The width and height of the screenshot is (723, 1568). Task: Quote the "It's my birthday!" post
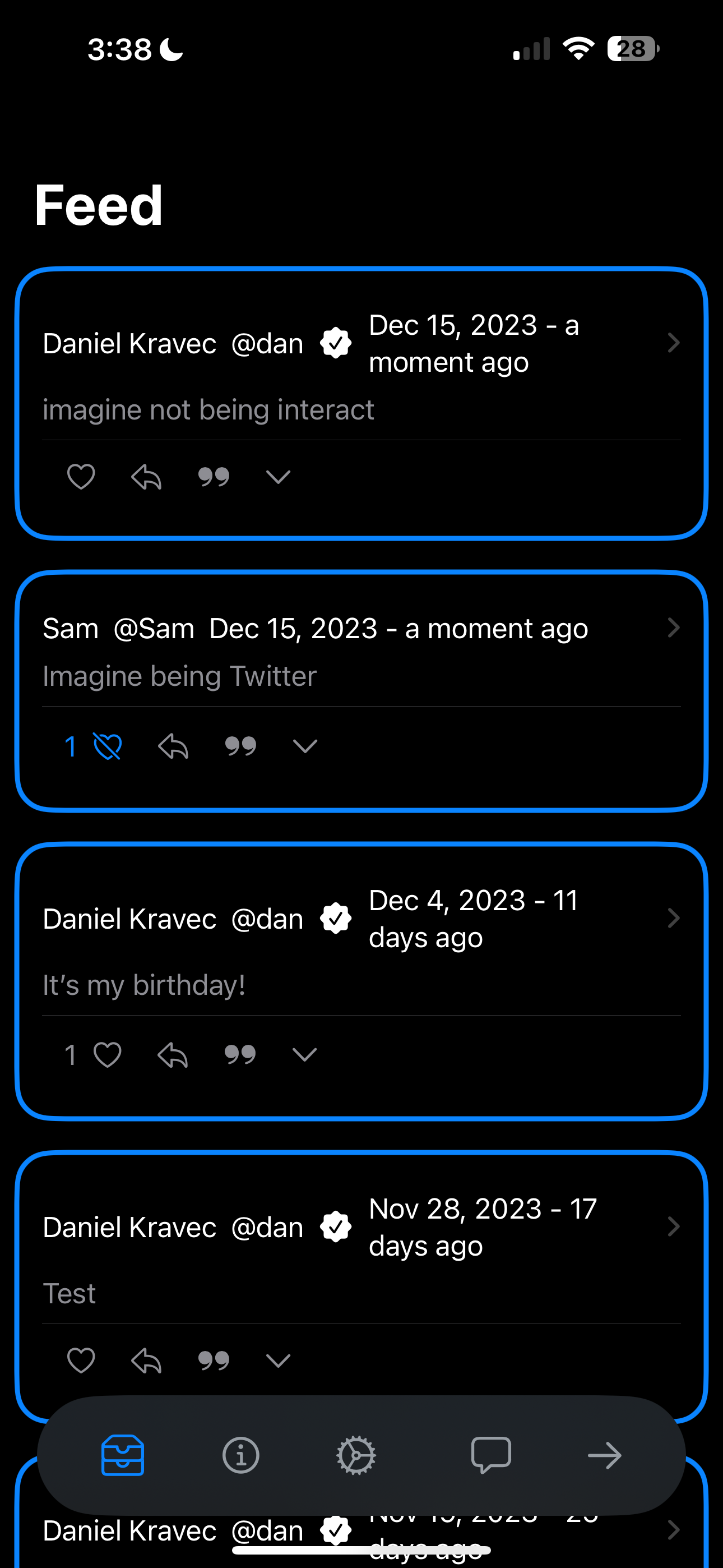click(x=240, y=1054)
